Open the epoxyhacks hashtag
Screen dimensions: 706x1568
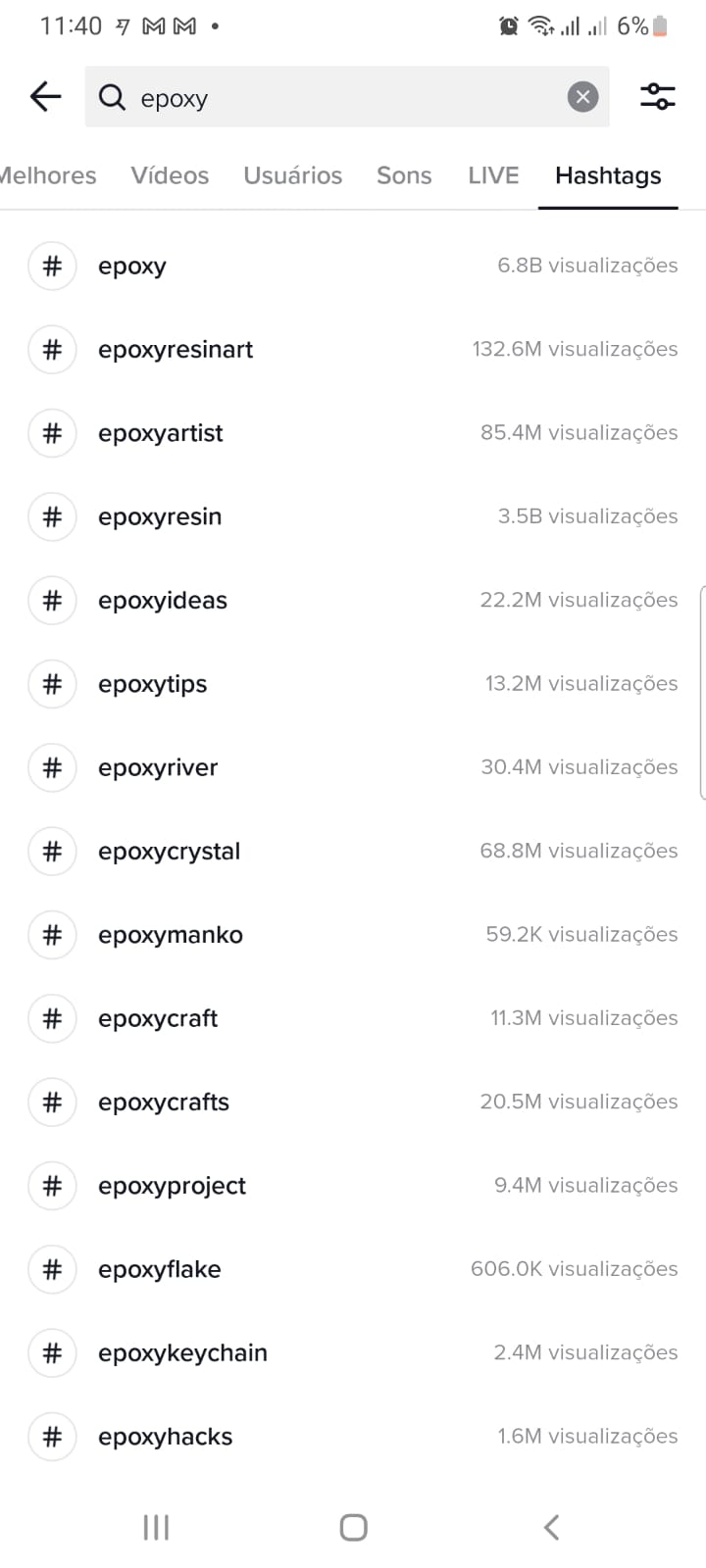[x=353, y=1437]
